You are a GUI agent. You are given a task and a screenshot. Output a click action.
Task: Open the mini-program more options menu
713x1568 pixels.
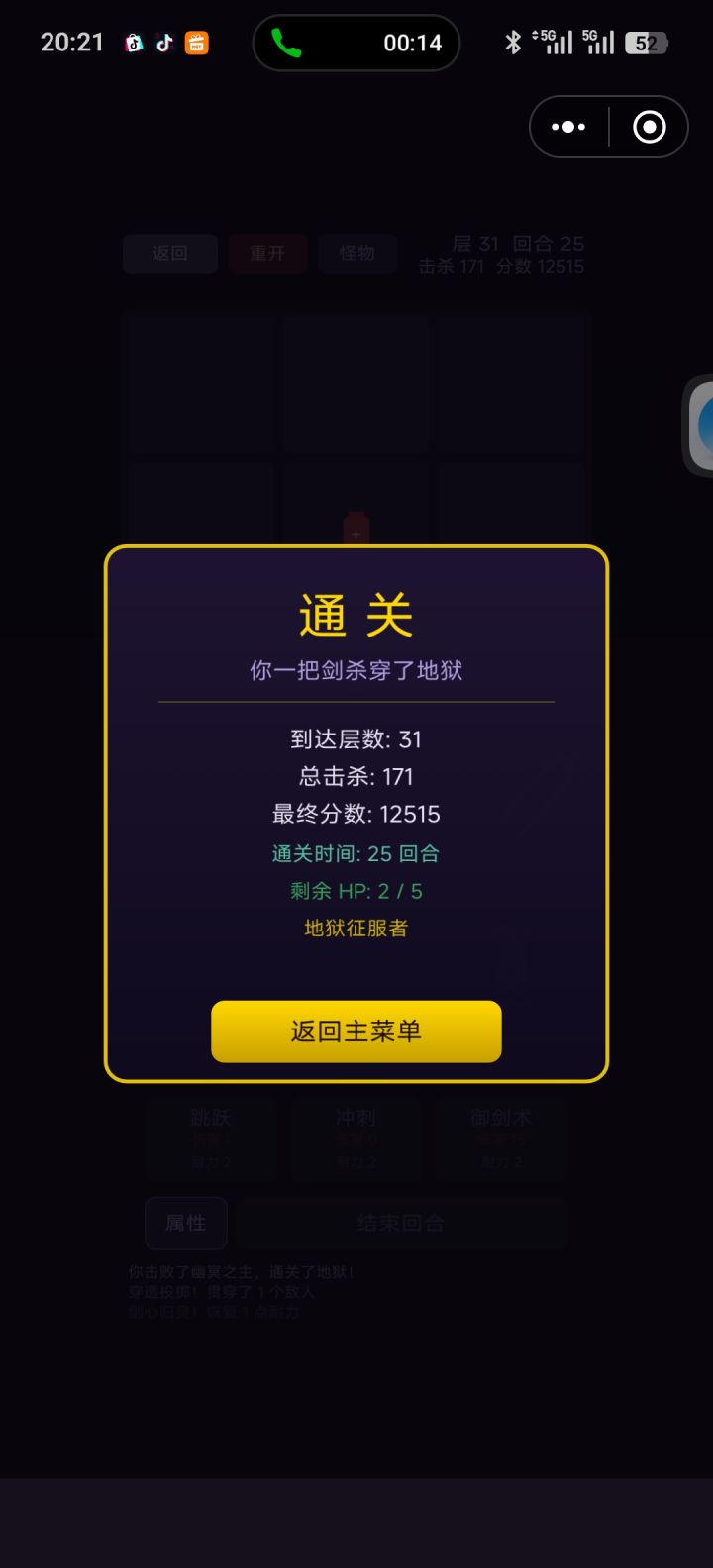coord(567,127)
